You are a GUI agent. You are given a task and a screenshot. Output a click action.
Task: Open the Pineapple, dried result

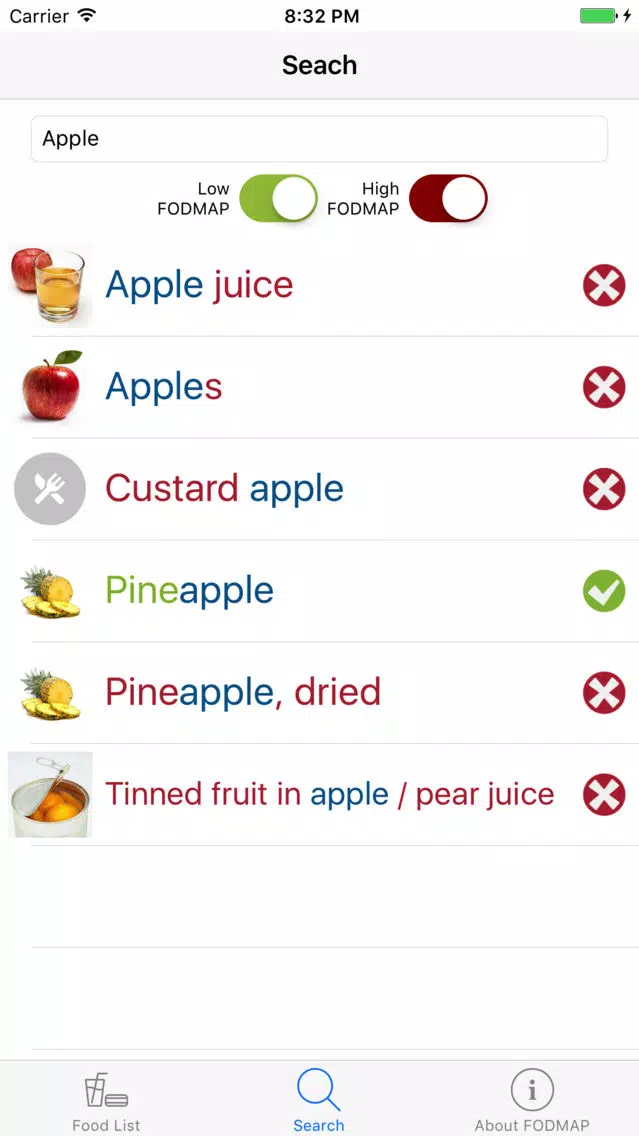320,693
